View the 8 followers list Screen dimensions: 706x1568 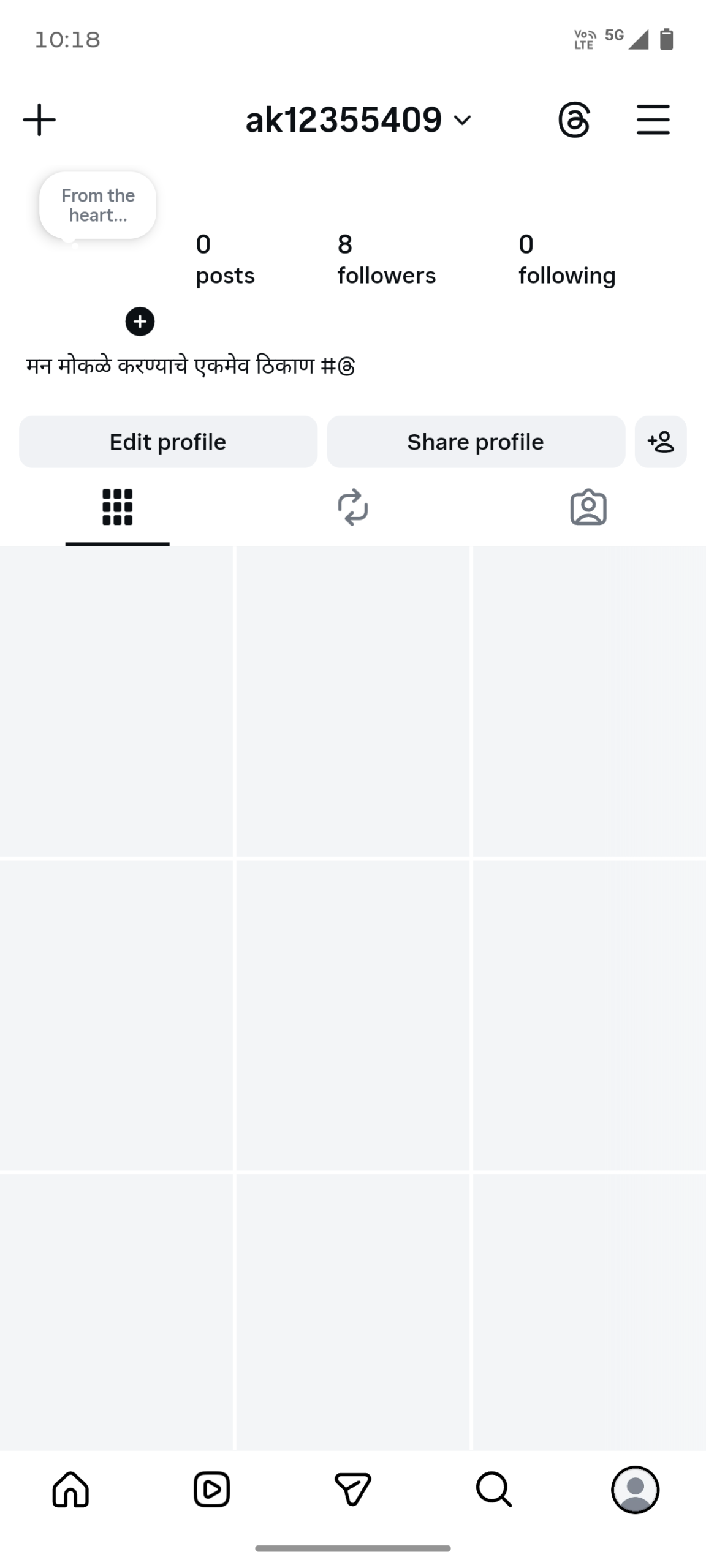[386, 260]
